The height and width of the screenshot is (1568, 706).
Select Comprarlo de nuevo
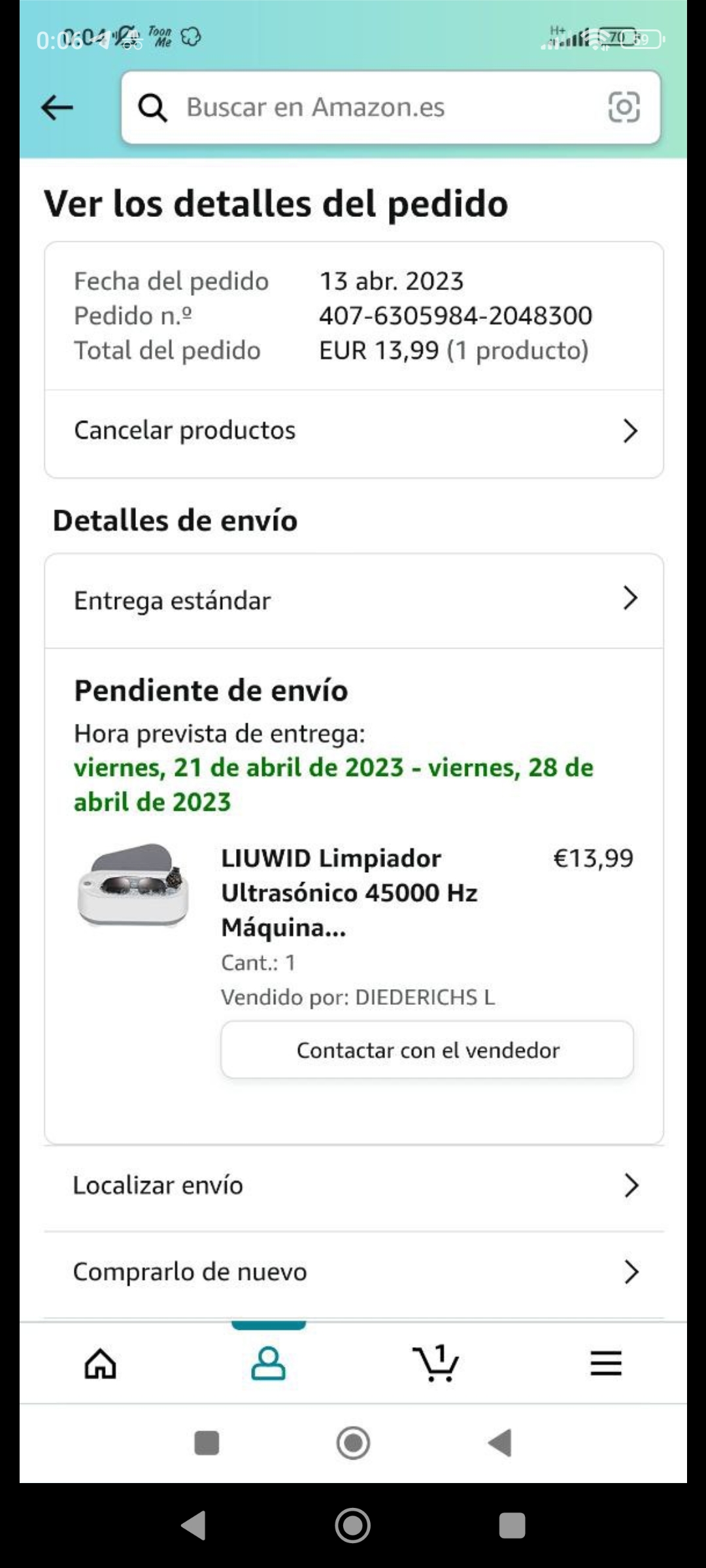pyautogui.click(x=354, y=1271)
